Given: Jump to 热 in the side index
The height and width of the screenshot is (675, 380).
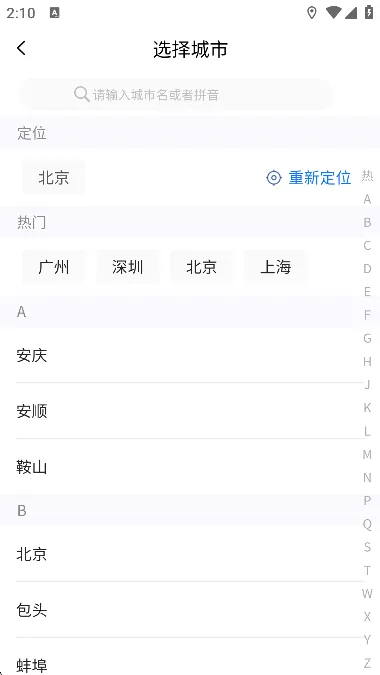Looking at the screenshot, I should [367, 176].
